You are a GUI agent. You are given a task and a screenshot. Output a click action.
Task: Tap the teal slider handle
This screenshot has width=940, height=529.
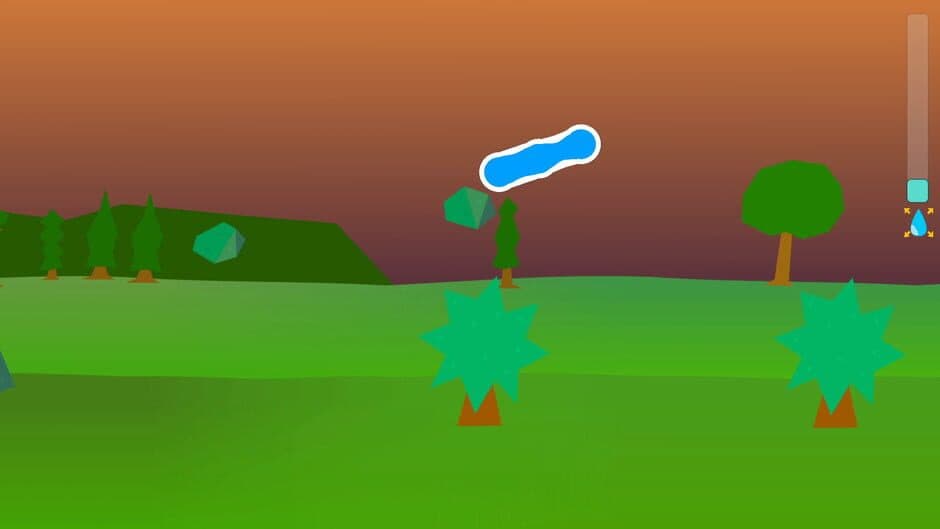917,191
